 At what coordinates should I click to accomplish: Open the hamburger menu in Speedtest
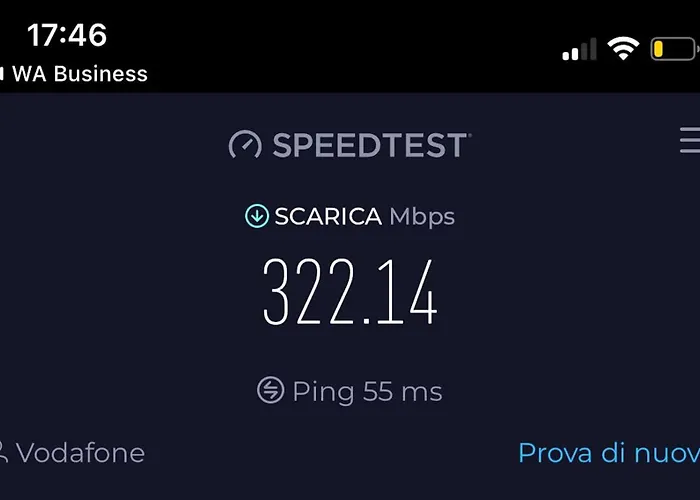[689, 141]
